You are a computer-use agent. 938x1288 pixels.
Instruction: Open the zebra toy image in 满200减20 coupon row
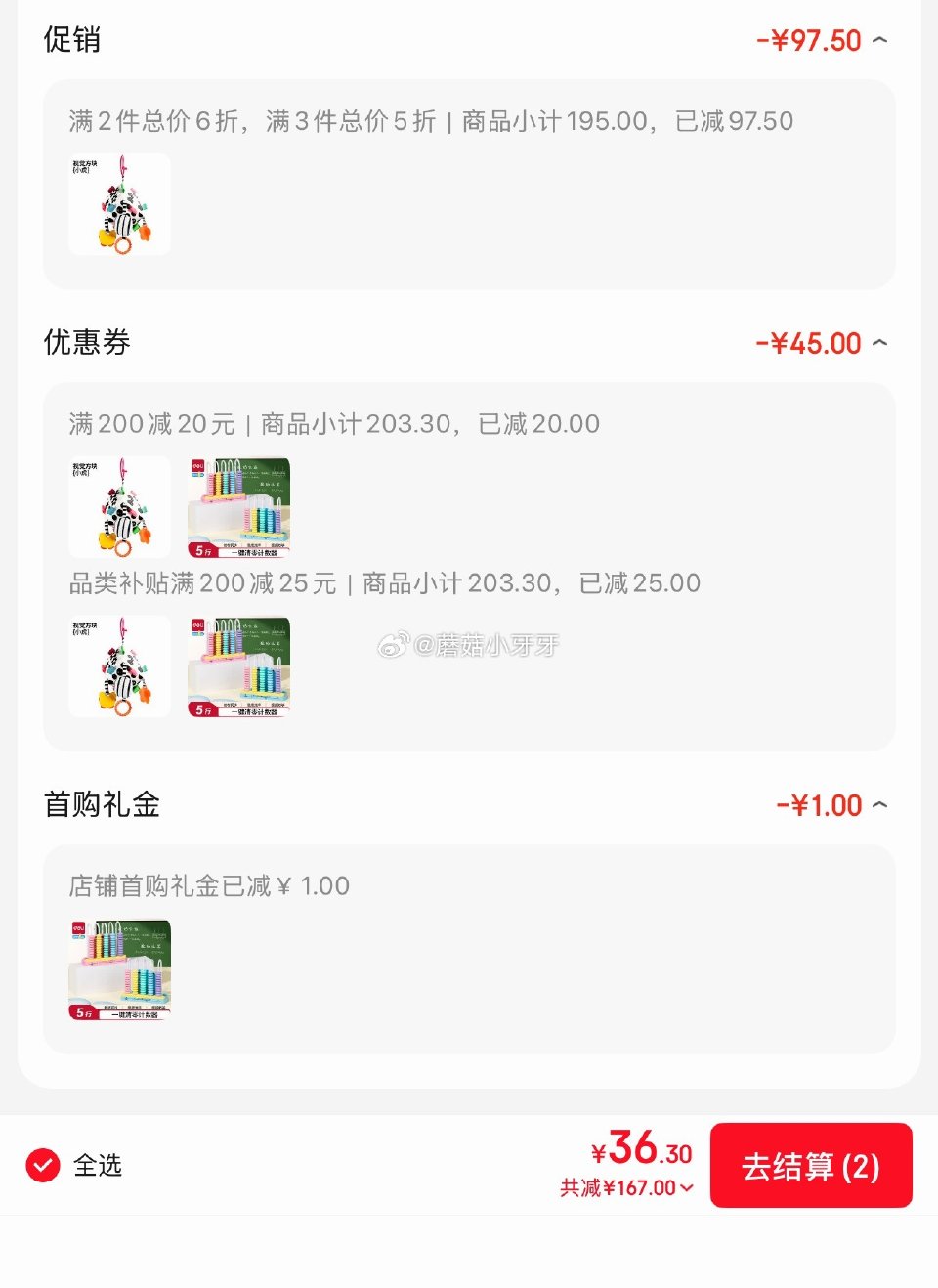coord(118,507)
